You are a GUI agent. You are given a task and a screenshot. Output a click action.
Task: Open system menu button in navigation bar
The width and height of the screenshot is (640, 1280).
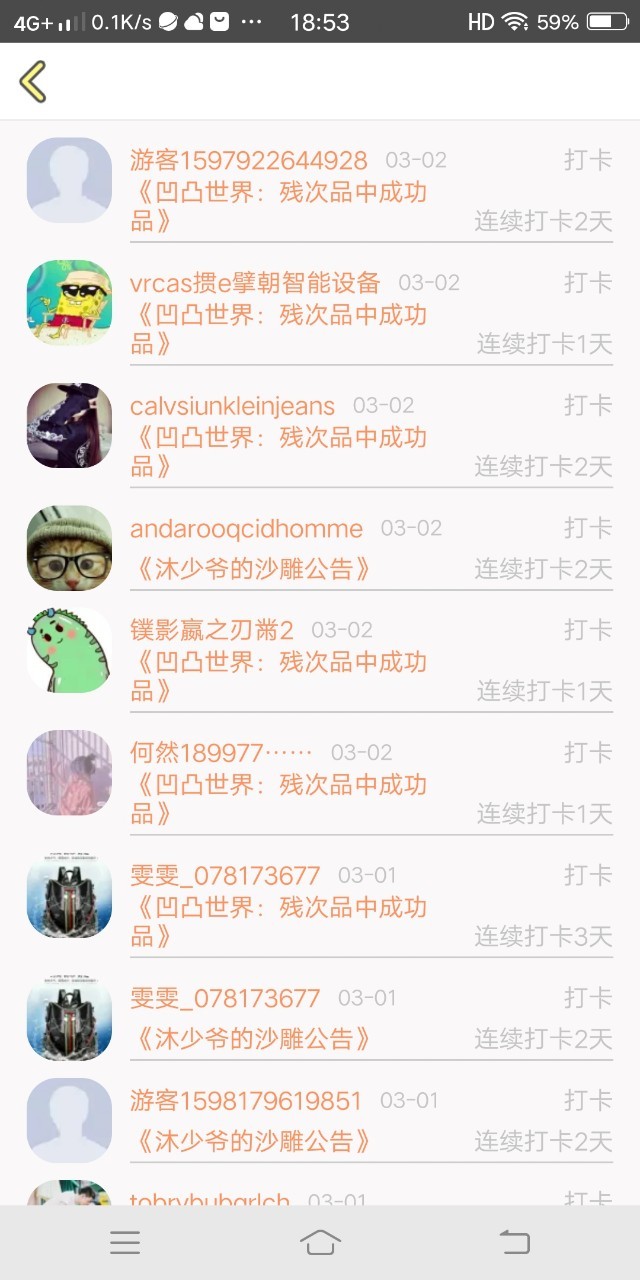pyautogui.click(x=125, y=1242)
